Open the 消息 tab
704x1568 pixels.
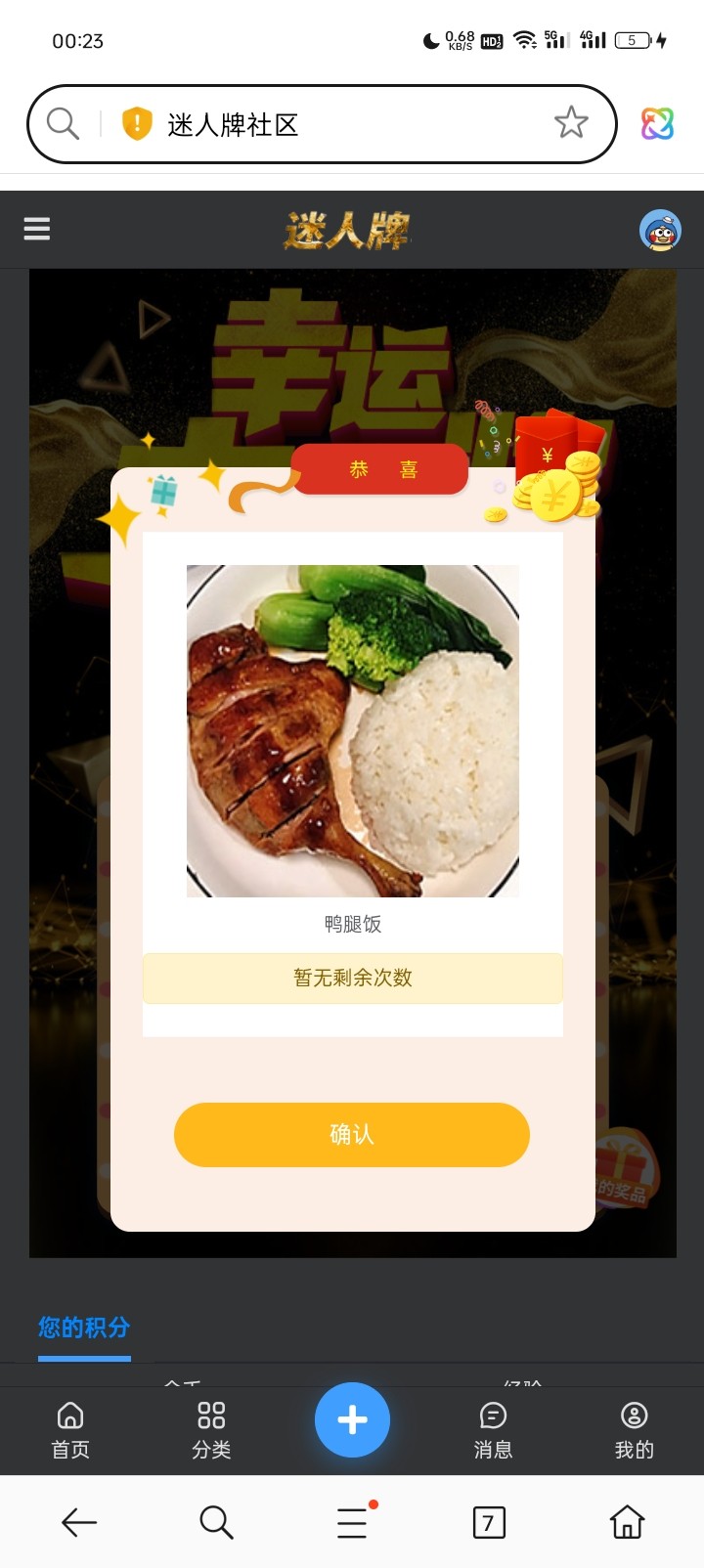493,1428
